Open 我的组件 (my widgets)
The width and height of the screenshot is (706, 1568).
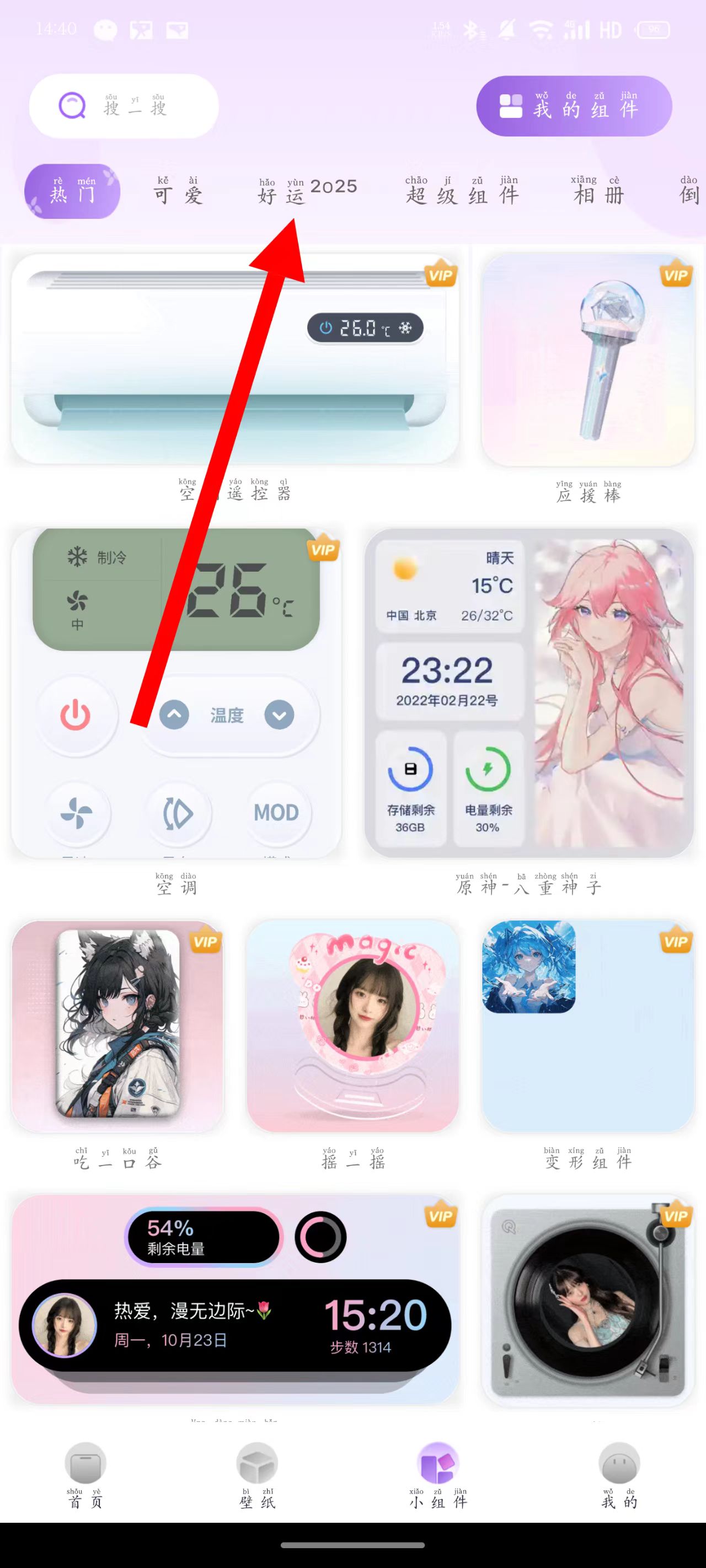click(x=573, y=106)
